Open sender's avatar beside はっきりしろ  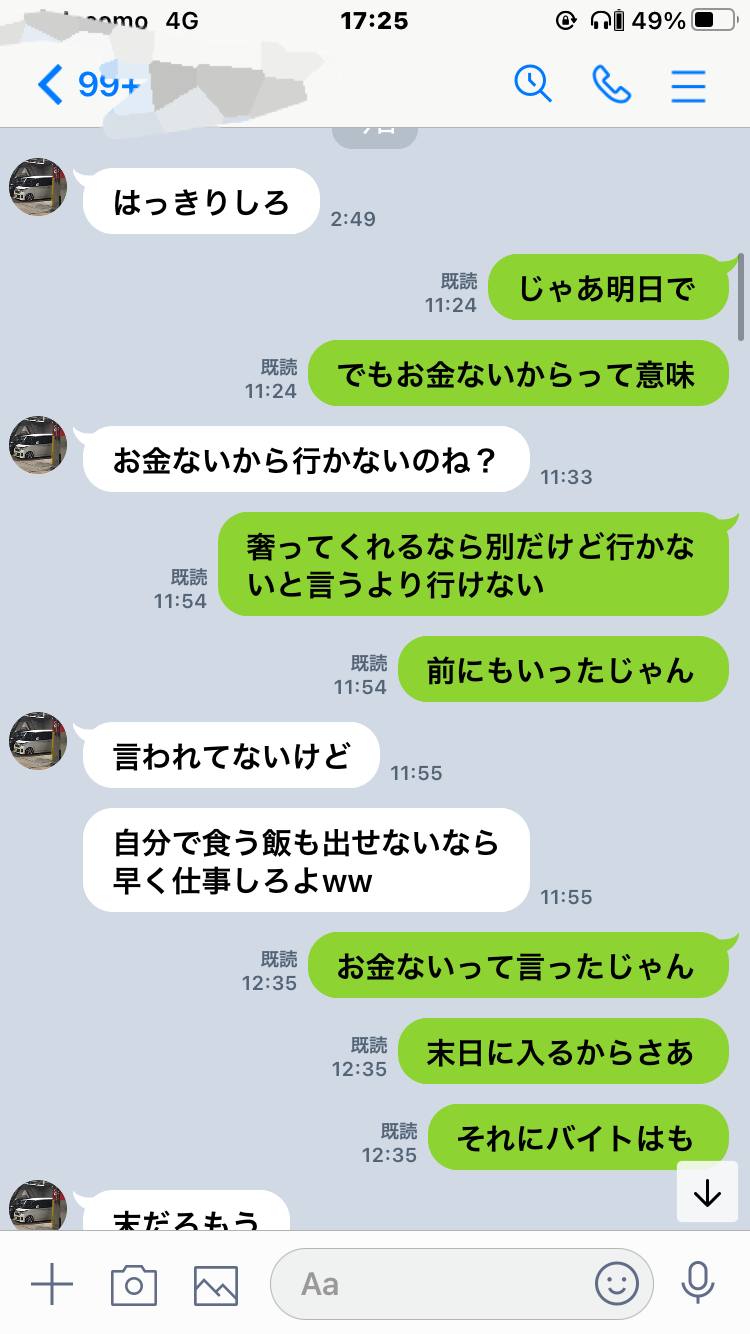pyautogui.click(x=38, y=187)
